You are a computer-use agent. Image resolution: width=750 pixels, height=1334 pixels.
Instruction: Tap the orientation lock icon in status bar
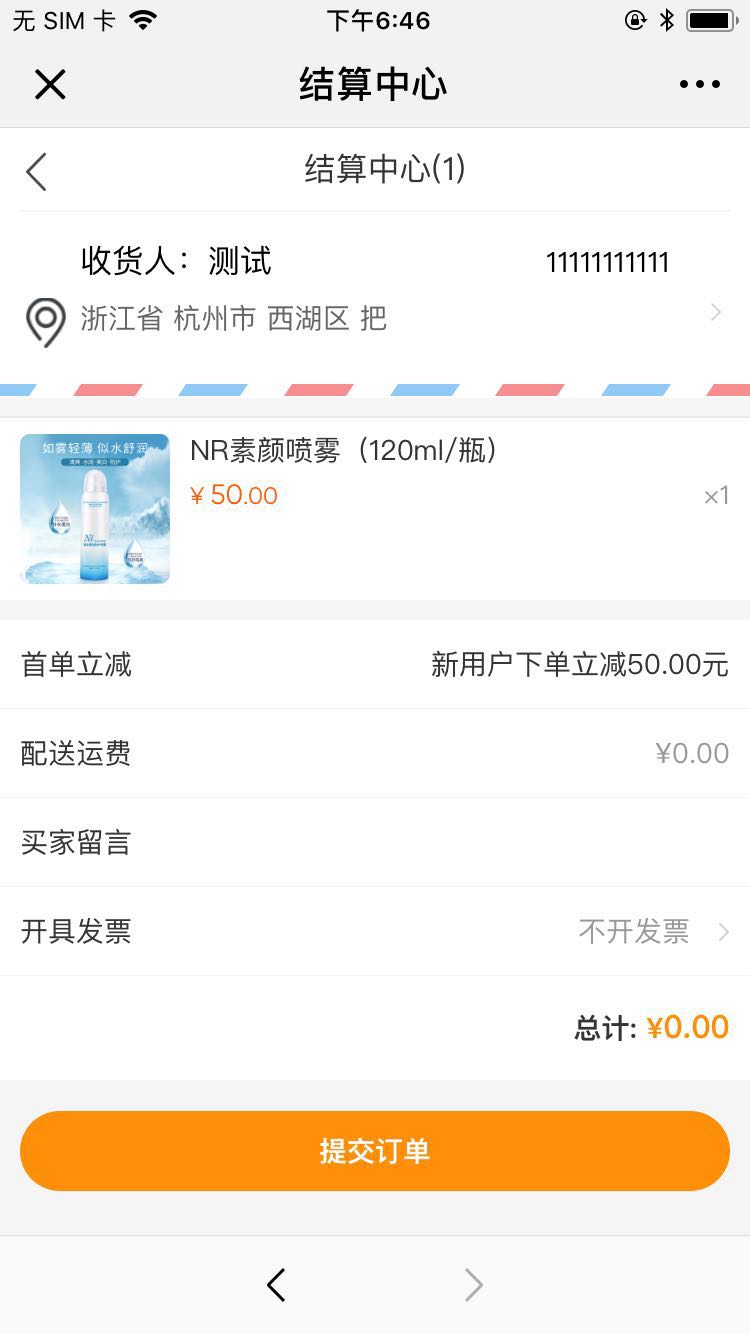pos(636,19)
